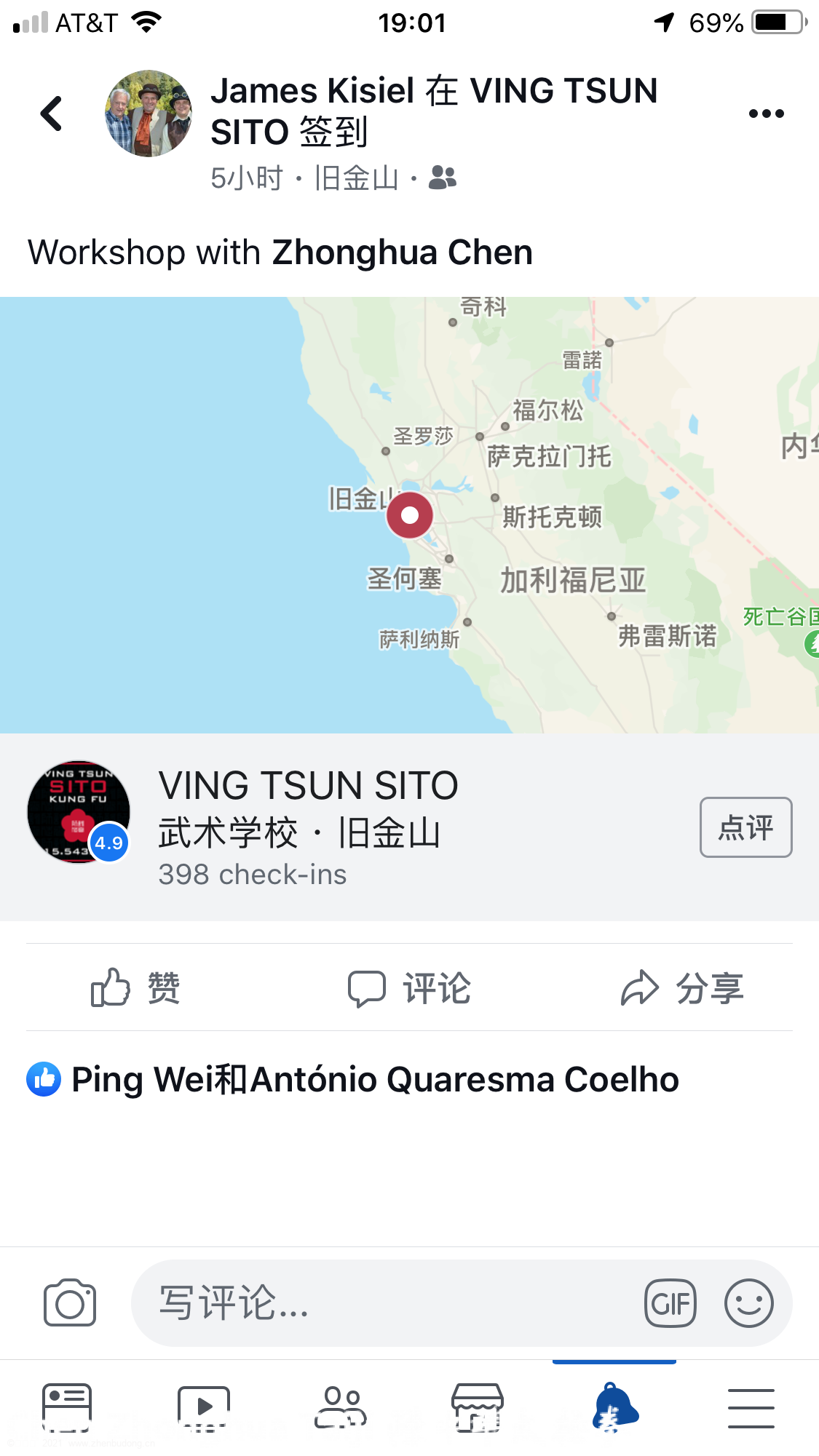This screenshot has height=1456, width=819.
Task: Go back from this post
Action: tap(51, 114)
